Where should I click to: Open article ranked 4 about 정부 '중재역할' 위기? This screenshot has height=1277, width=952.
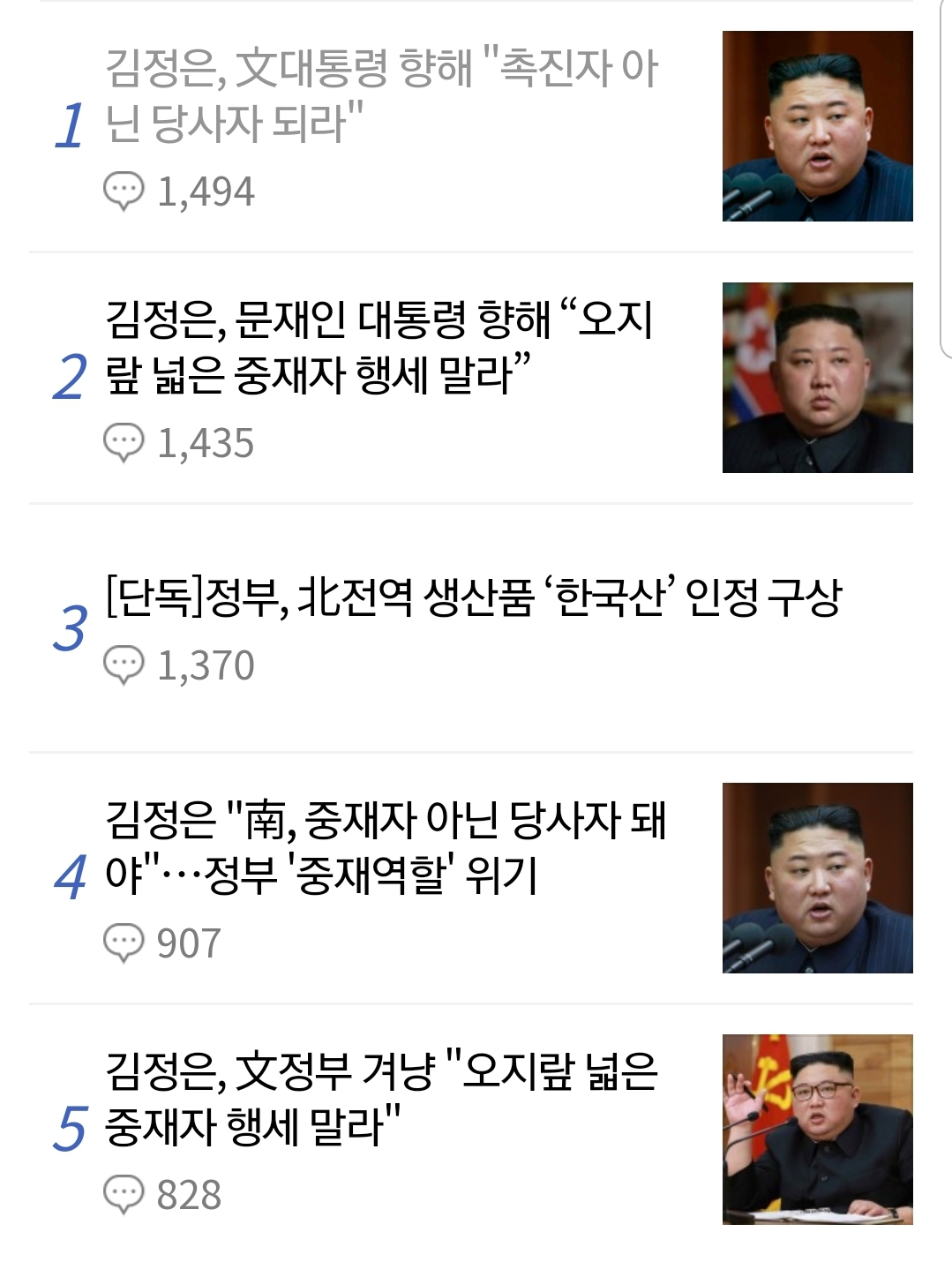pos(385,847)
